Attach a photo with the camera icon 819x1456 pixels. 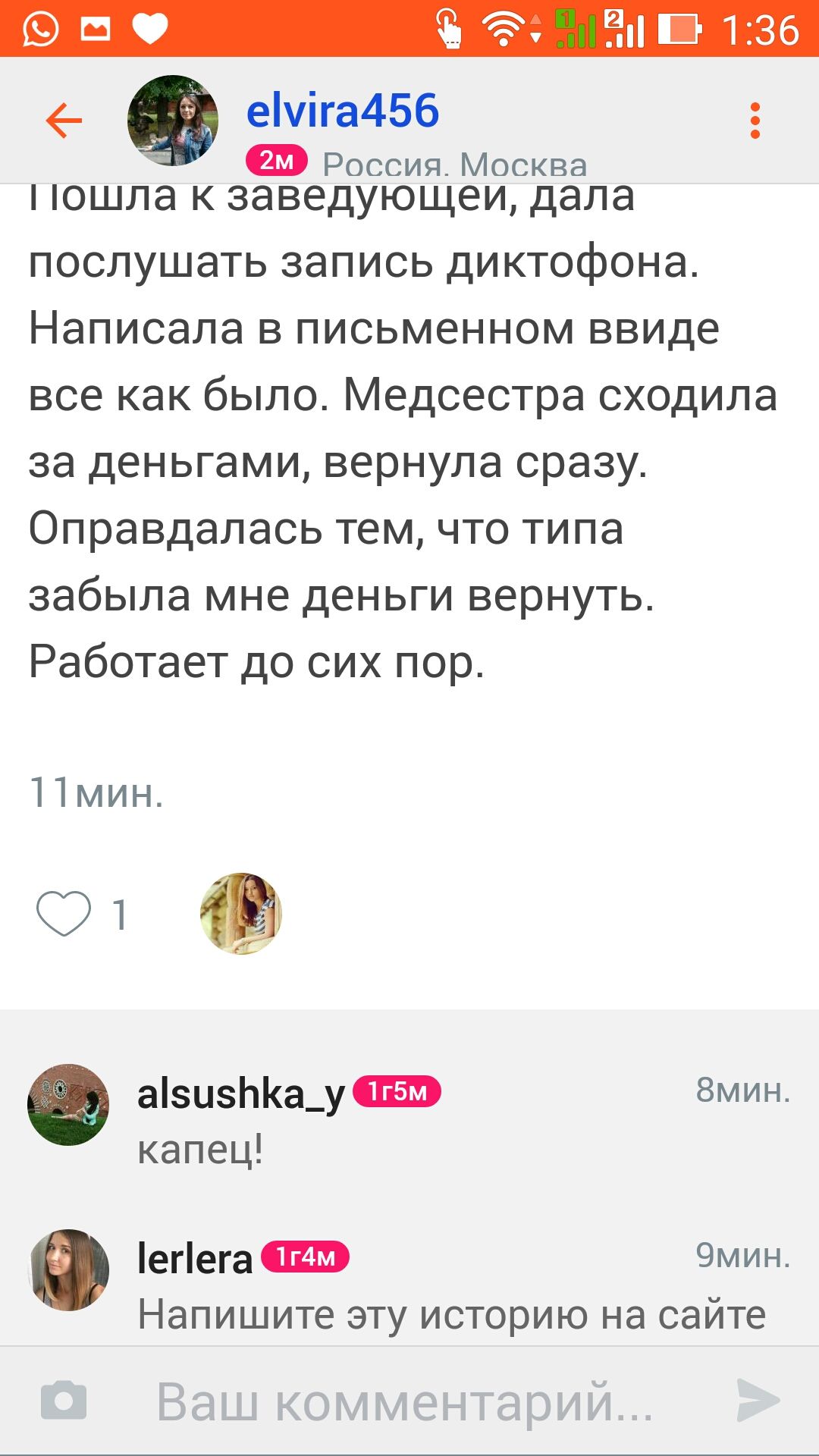64,1400
